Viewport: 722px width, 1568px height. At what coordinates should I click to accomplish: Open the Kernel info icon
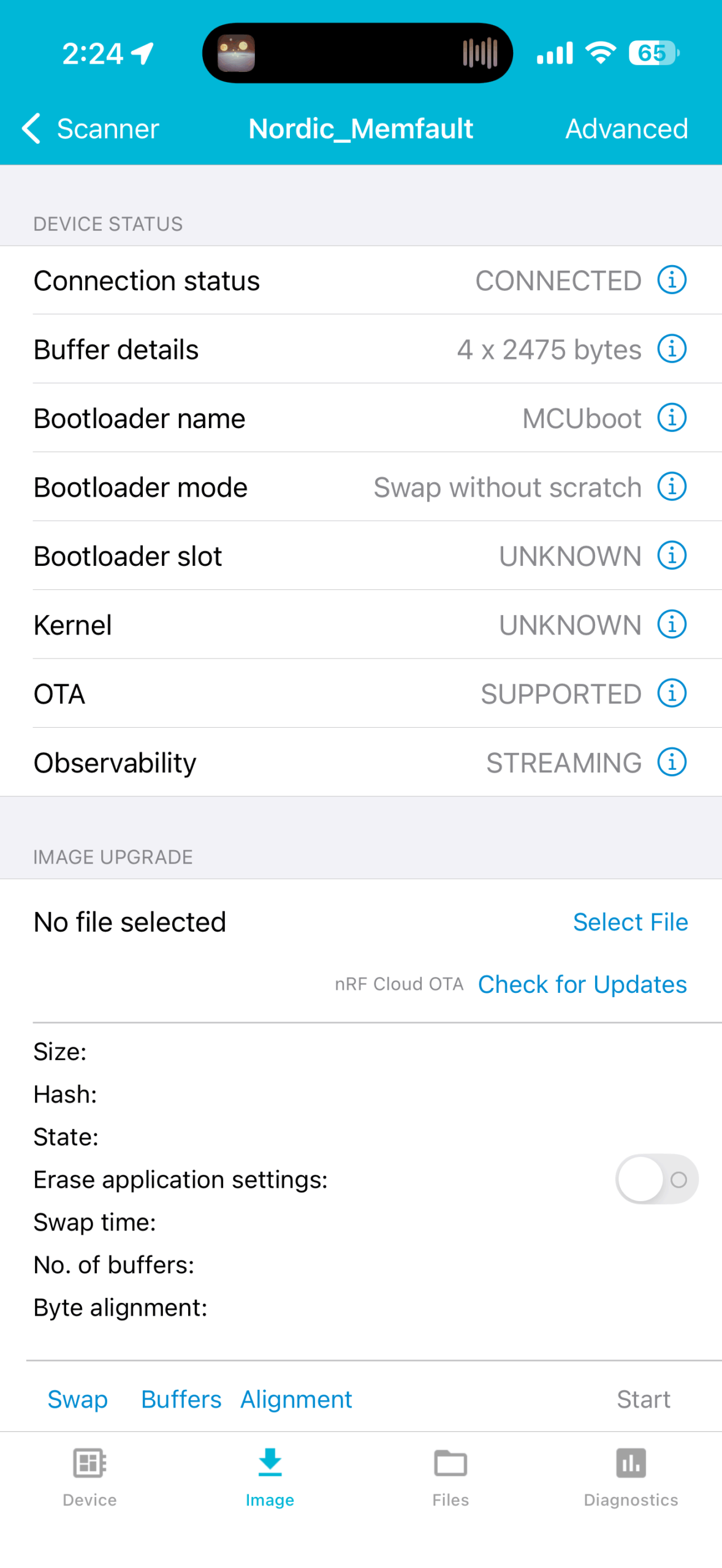tap(671, 625)
